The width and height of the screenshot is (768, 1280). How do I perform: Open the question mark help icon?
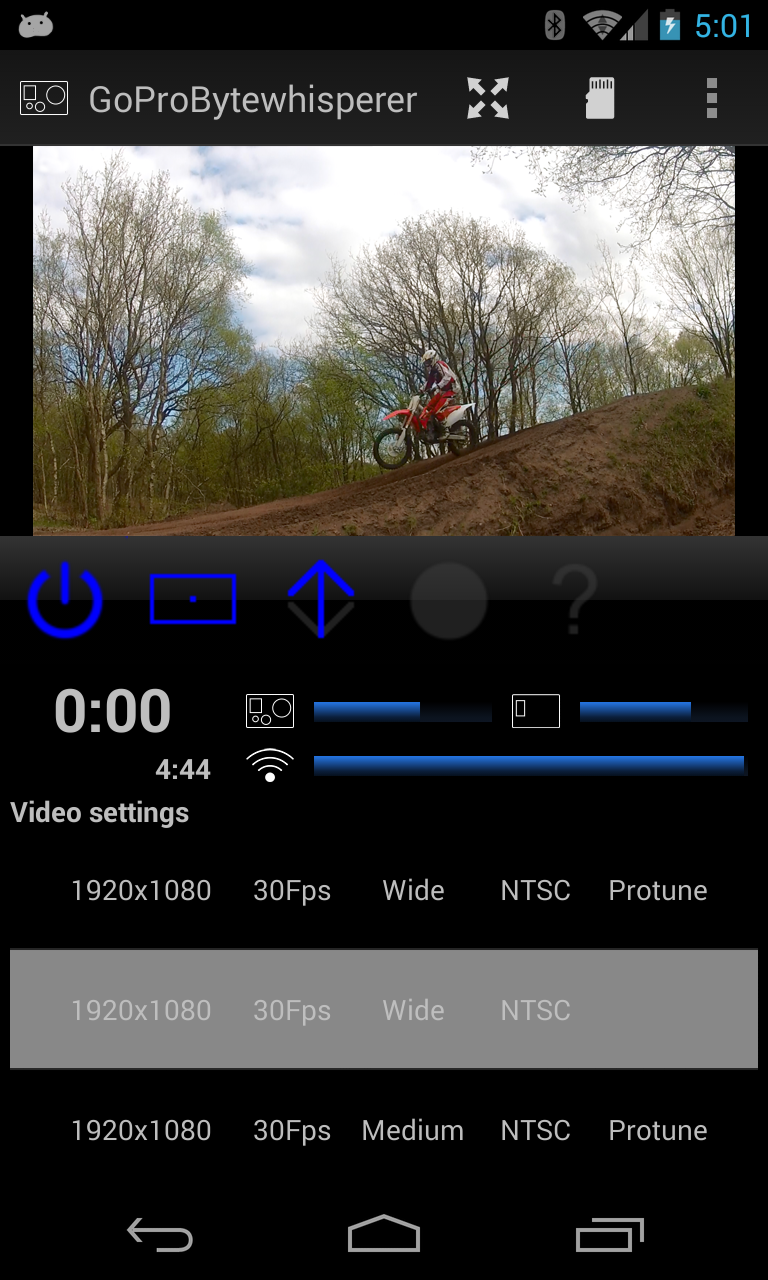coord(575,599)
